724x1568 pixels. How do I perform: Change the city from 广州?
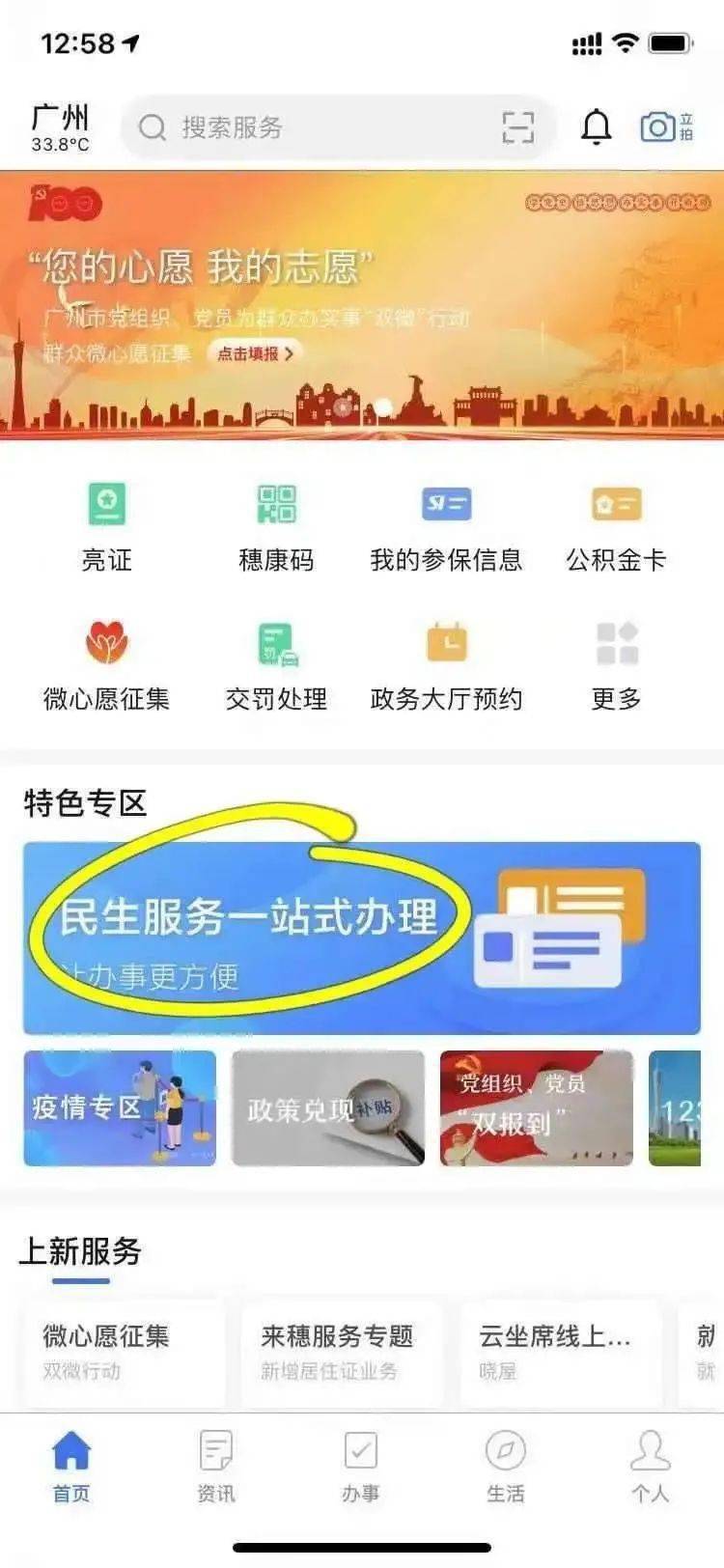click(60, 127)
